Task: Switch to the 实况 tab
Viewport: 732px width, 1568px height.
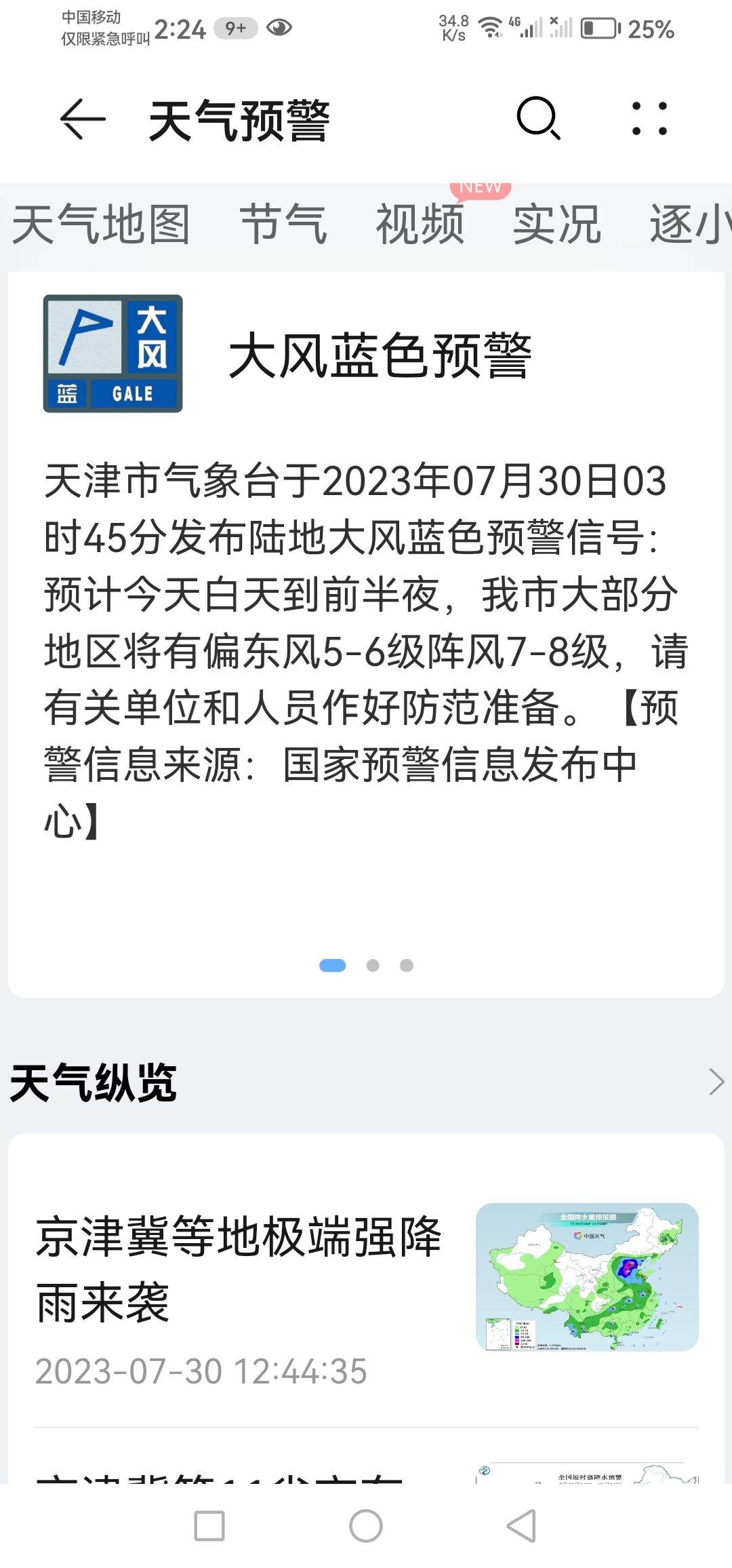Action: click(556, 224)
